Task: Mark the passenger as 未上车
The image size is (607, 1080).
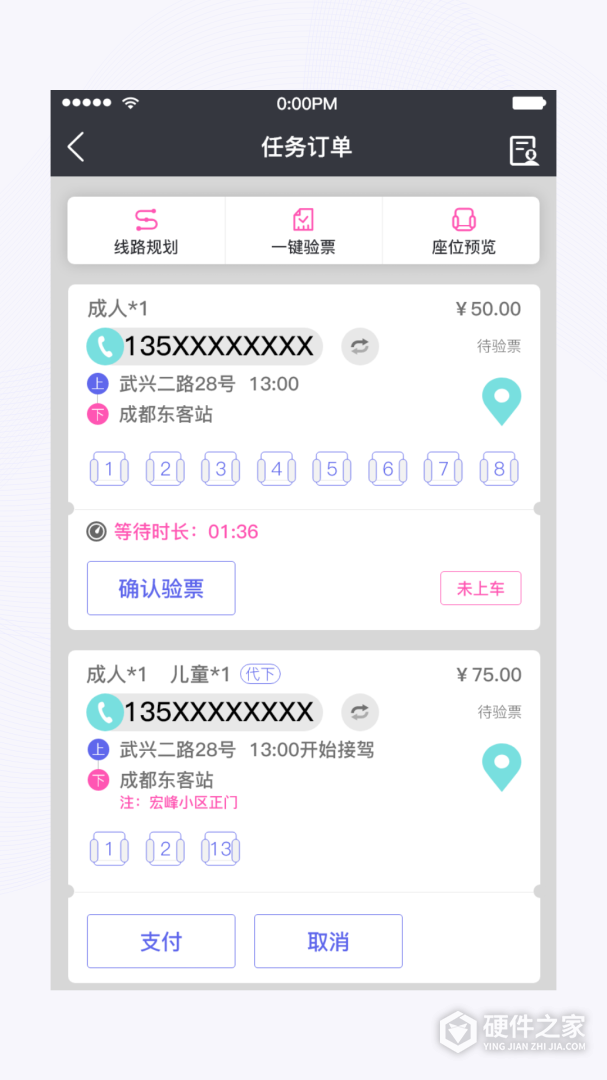Action: [x=480, y=589]
